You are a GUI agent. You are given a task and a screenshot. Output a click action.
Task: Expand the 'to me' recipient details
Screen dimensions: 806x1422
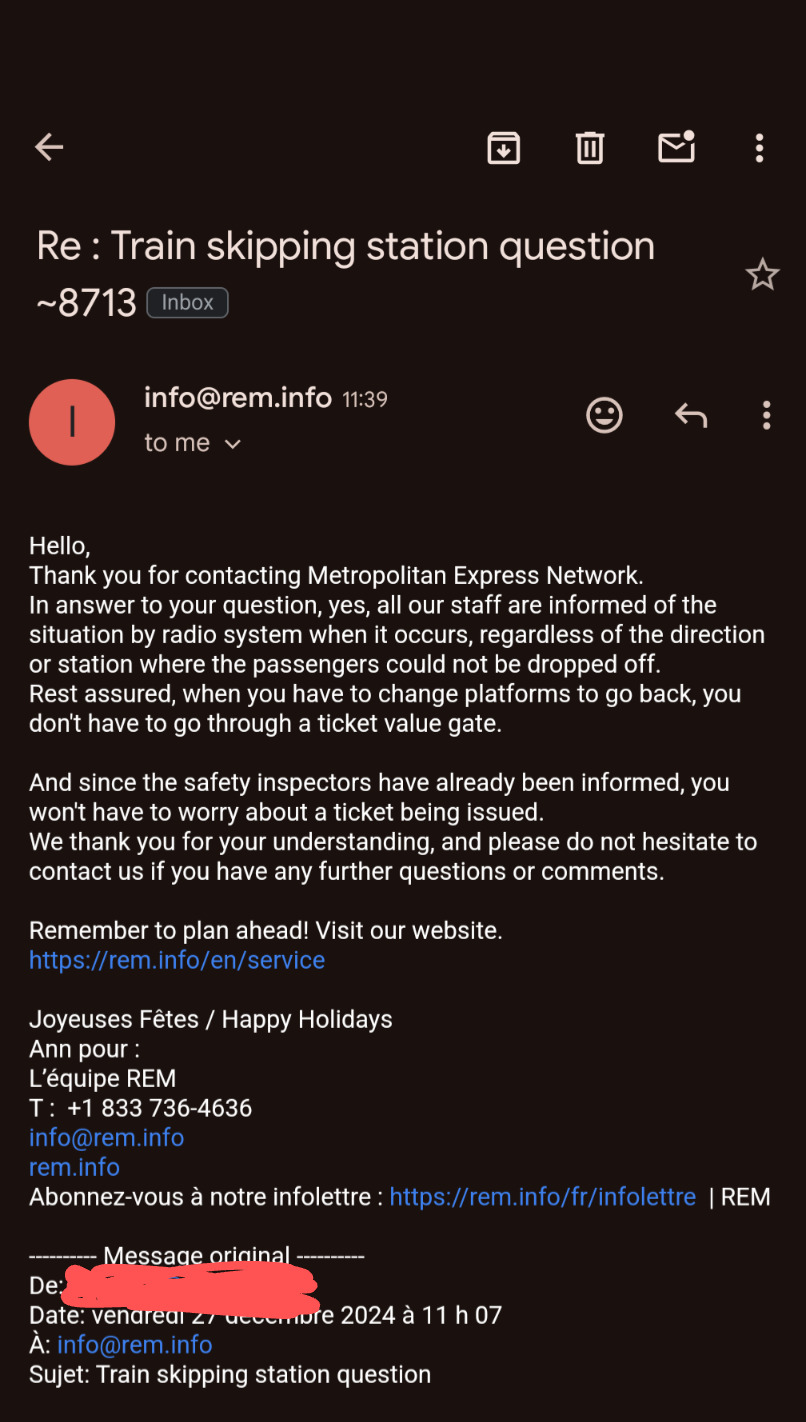point(193,443)
